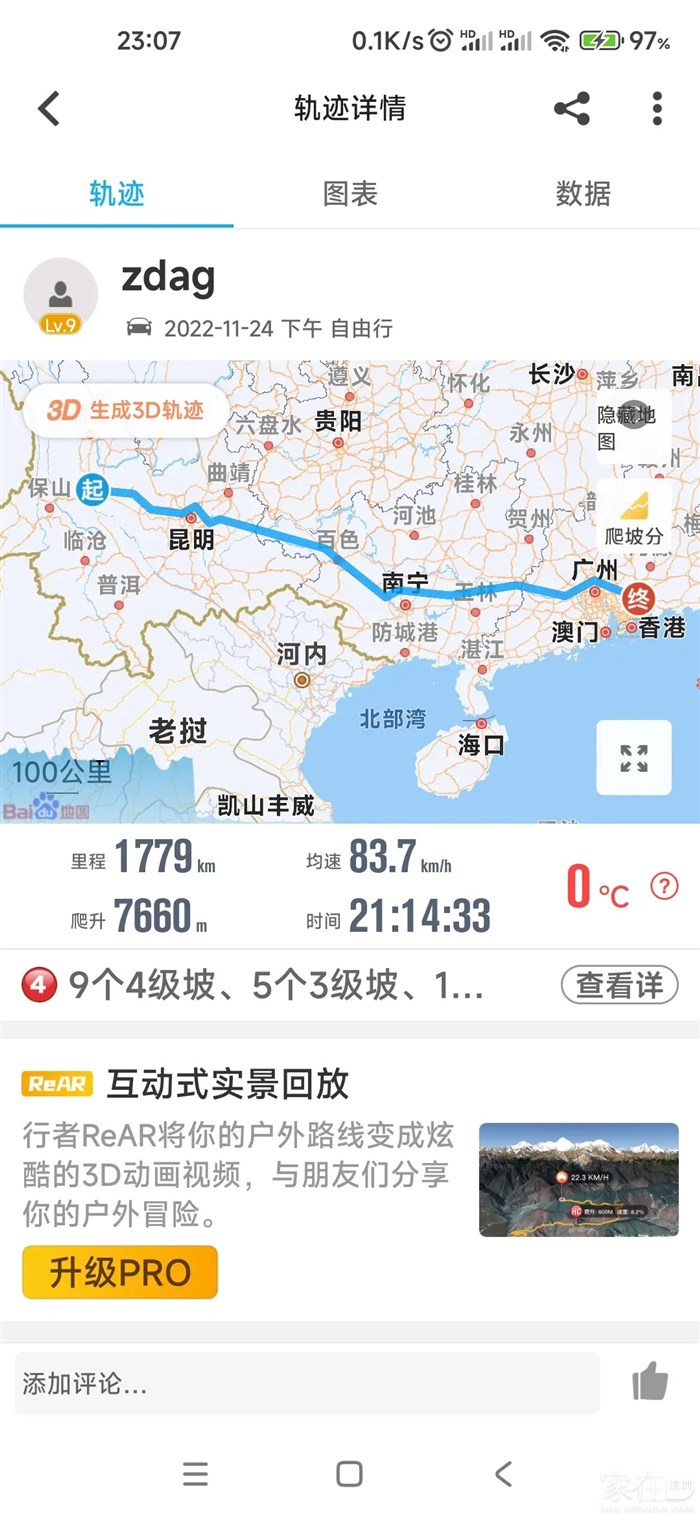Open the ReAR preview video thumbnail
This screenshot has width=700, height=1516.
click(578, 1179)
